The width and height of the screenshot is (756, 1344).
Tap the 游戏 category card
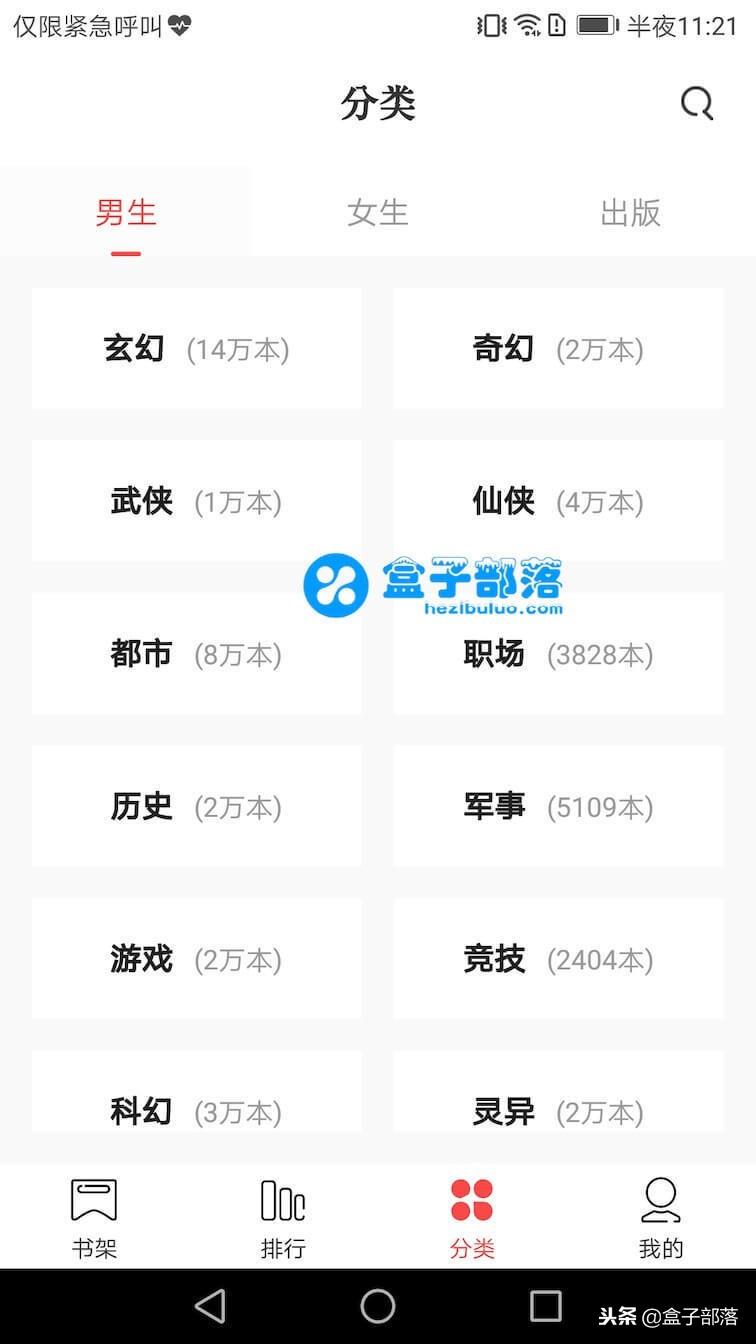[197, 959]
